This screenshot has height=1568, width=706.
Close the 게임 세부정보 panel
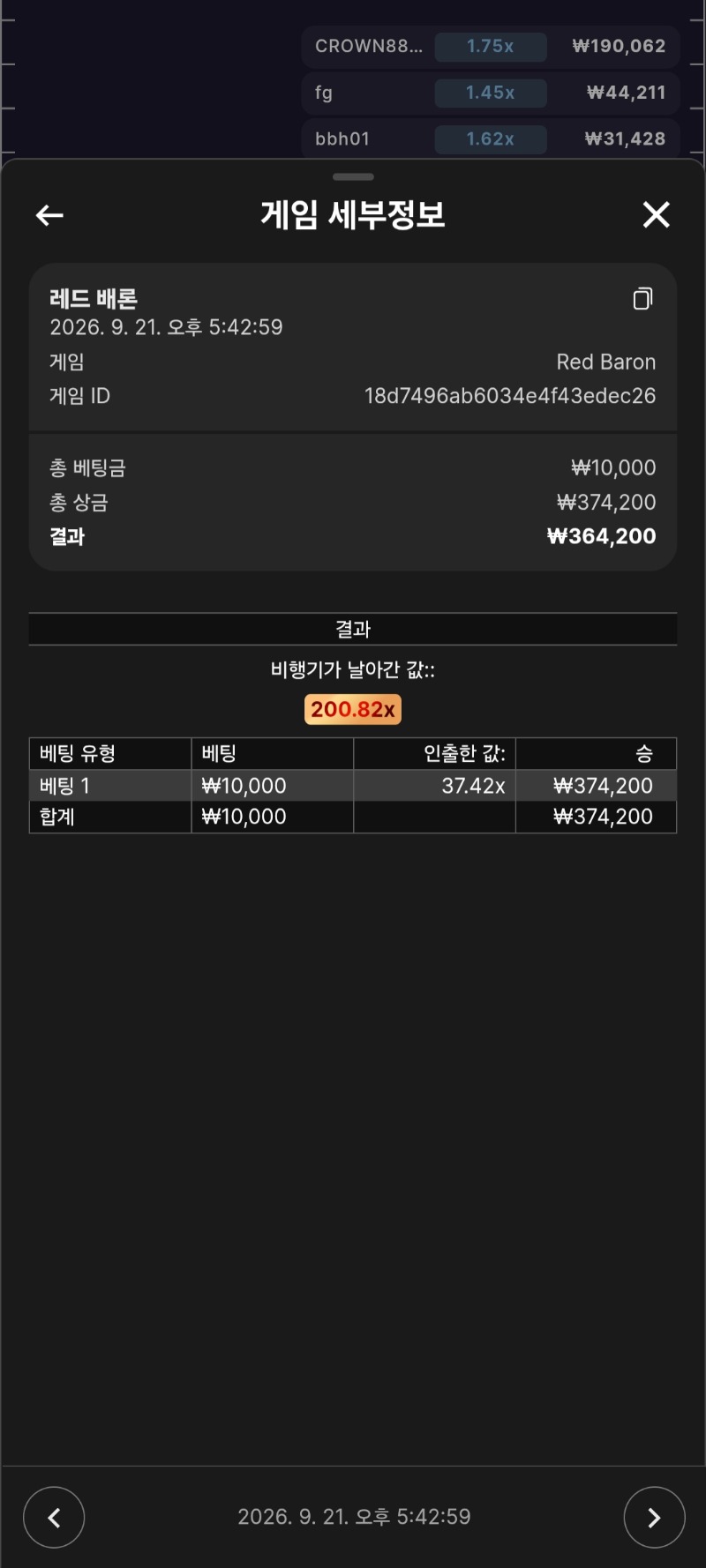(656, 214)
